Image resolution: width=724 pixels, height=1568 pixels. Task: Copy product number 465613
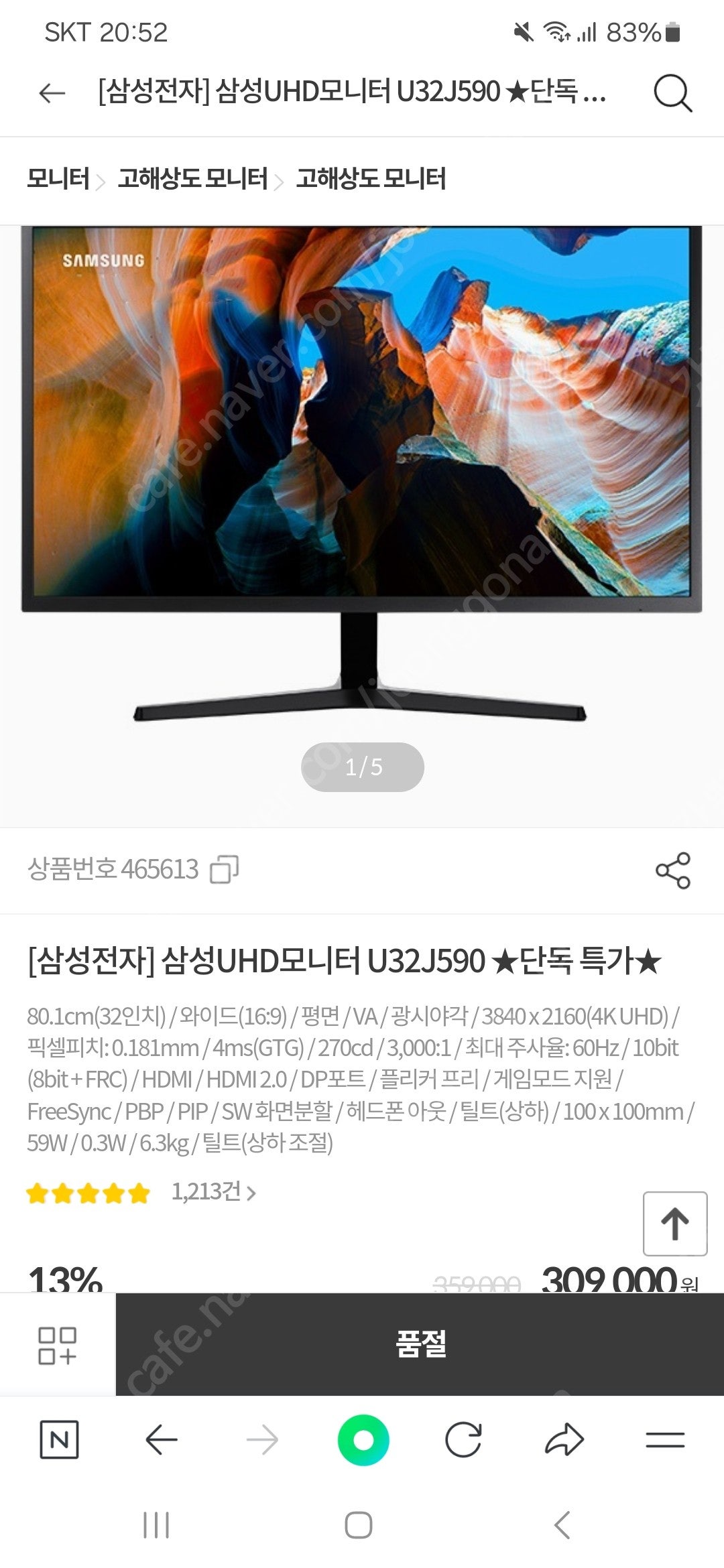coord(225,870)
